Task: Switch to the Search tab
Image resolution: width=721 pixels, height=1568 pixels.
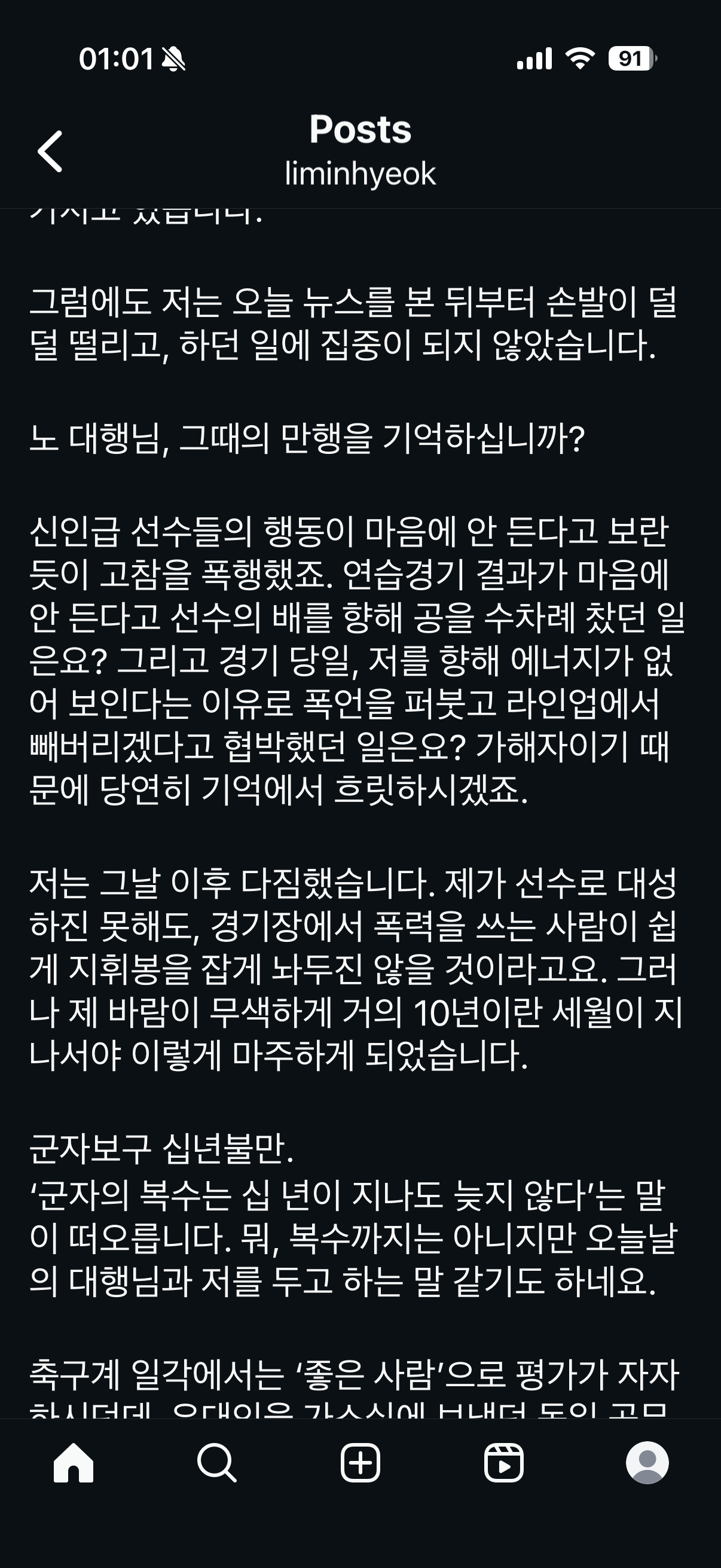Action: [x=216, y=1463]
